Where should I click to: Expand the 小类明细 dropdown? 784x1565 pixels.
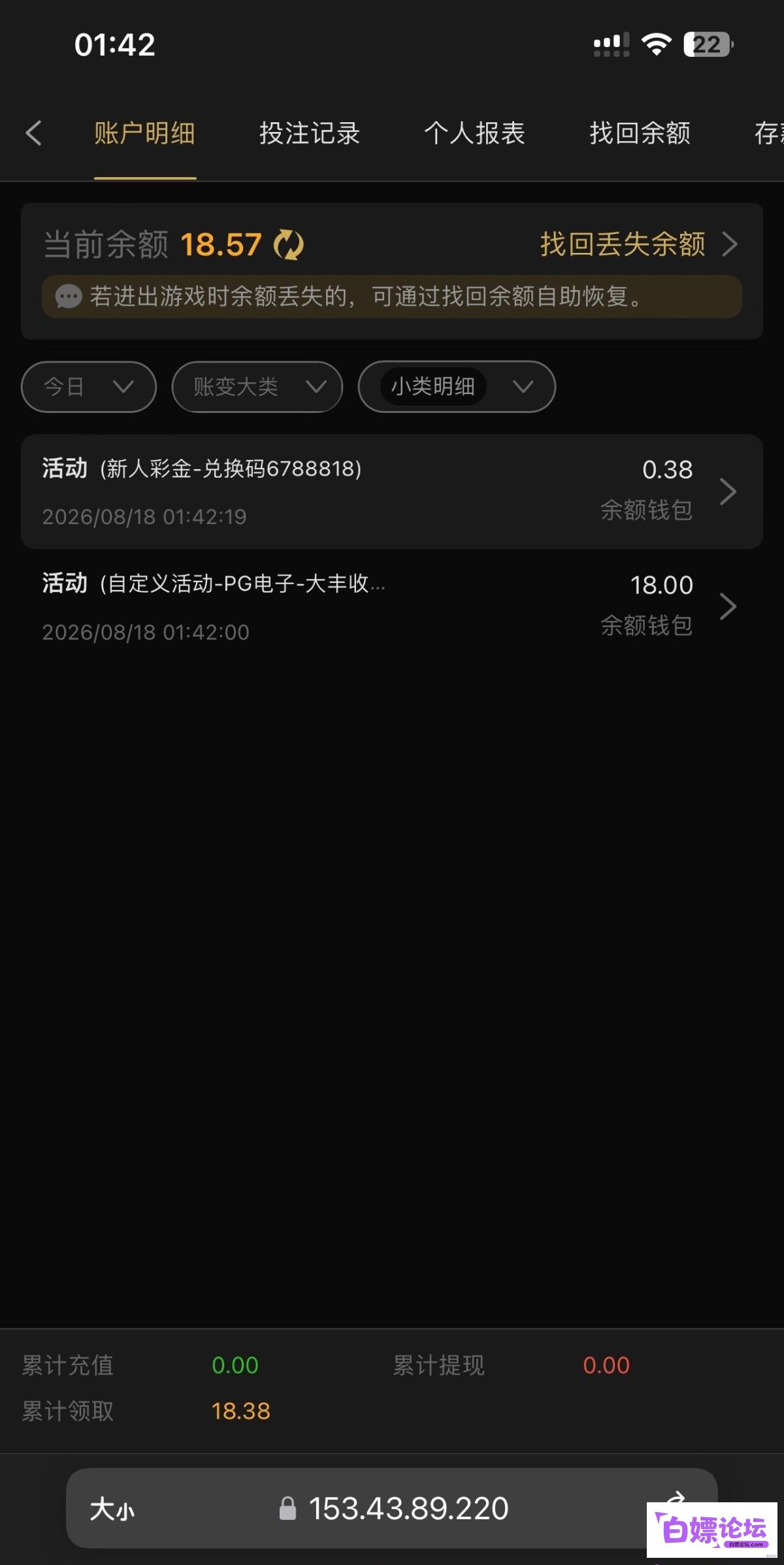click(x=457, y=387)
